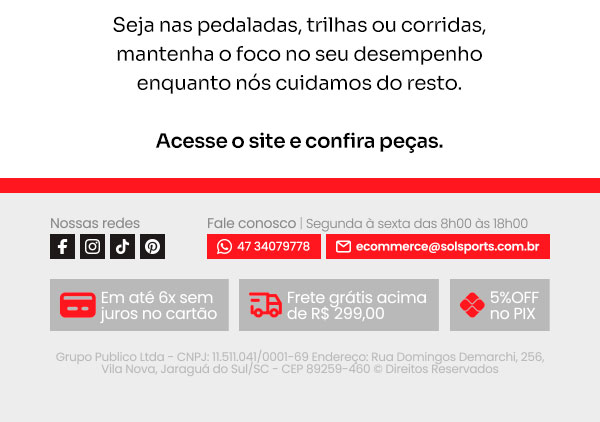This screenshot has height=422, width=600.
Task: Open the Pinterest icon under Nossas redes
Action: [x=152, y=247]
